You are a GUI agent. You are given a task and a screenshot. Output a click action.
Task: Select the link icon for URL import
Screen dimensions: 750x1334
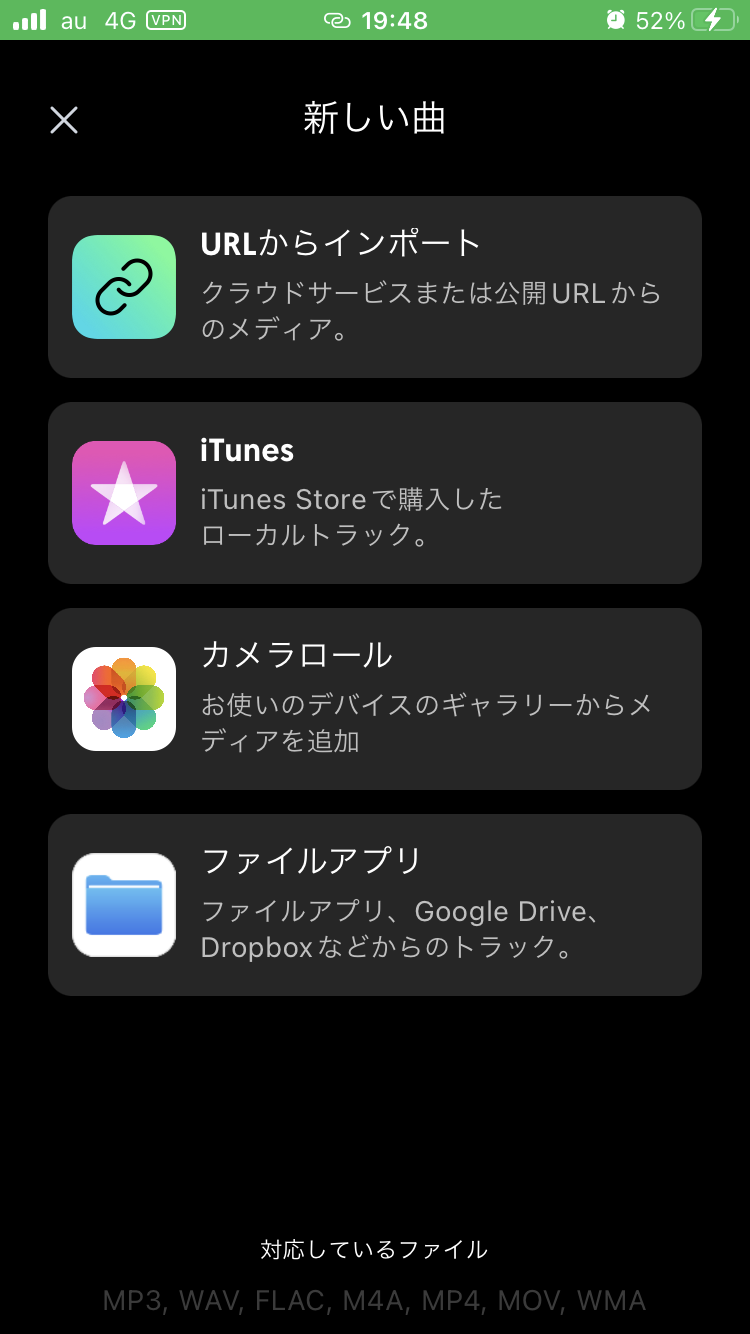point(123,287)
